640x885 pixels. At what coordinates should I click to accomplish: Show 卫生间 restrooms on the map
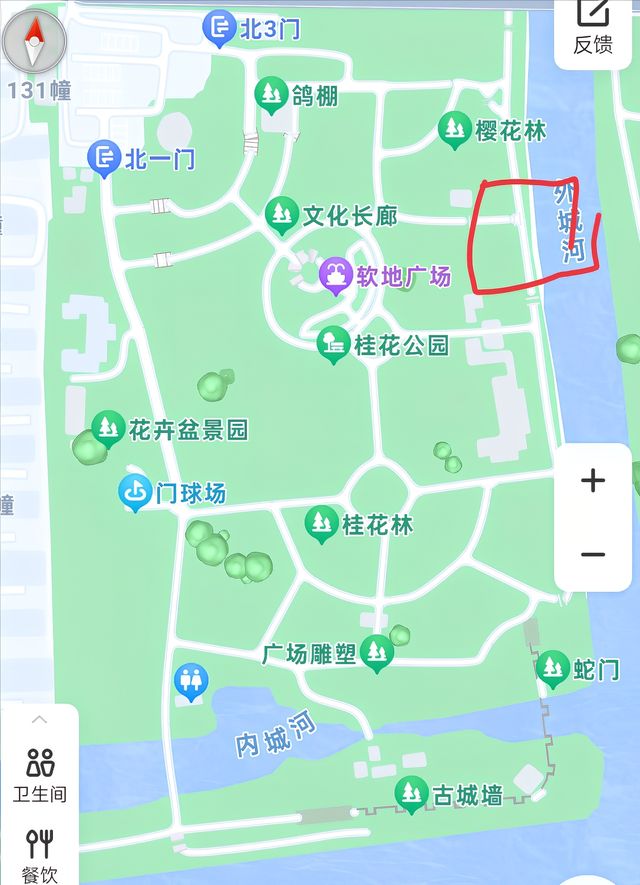(x=40, y=775)
